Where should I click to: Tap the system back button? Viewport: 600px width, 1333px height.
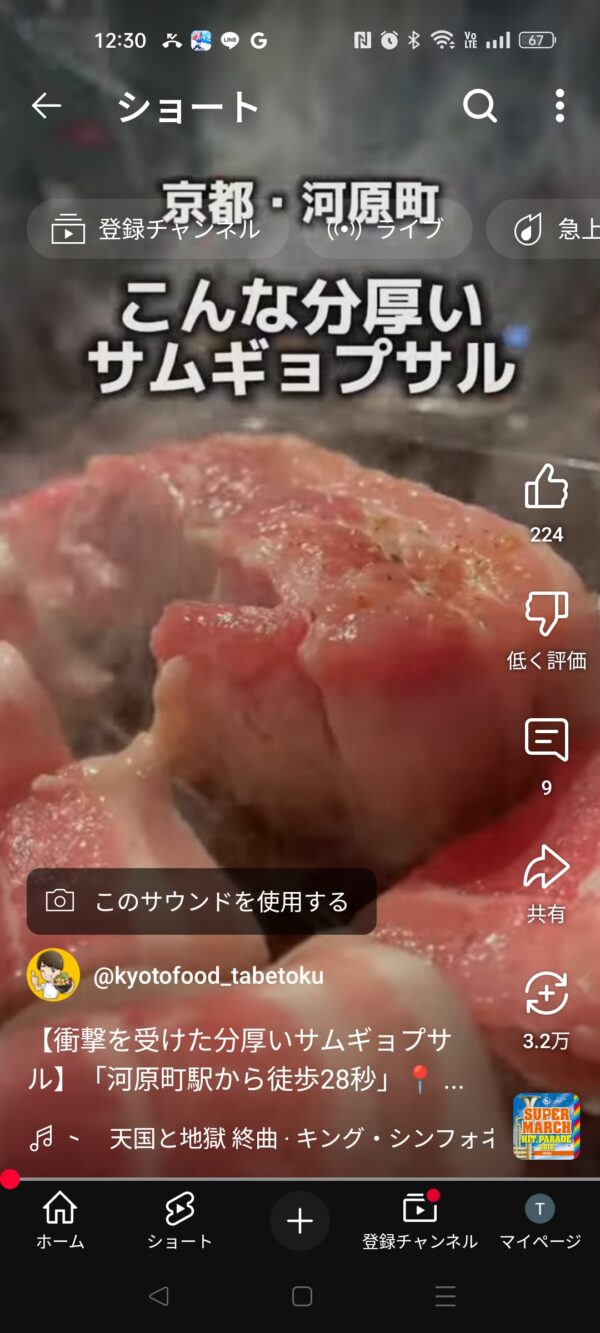pos(157,1296)
